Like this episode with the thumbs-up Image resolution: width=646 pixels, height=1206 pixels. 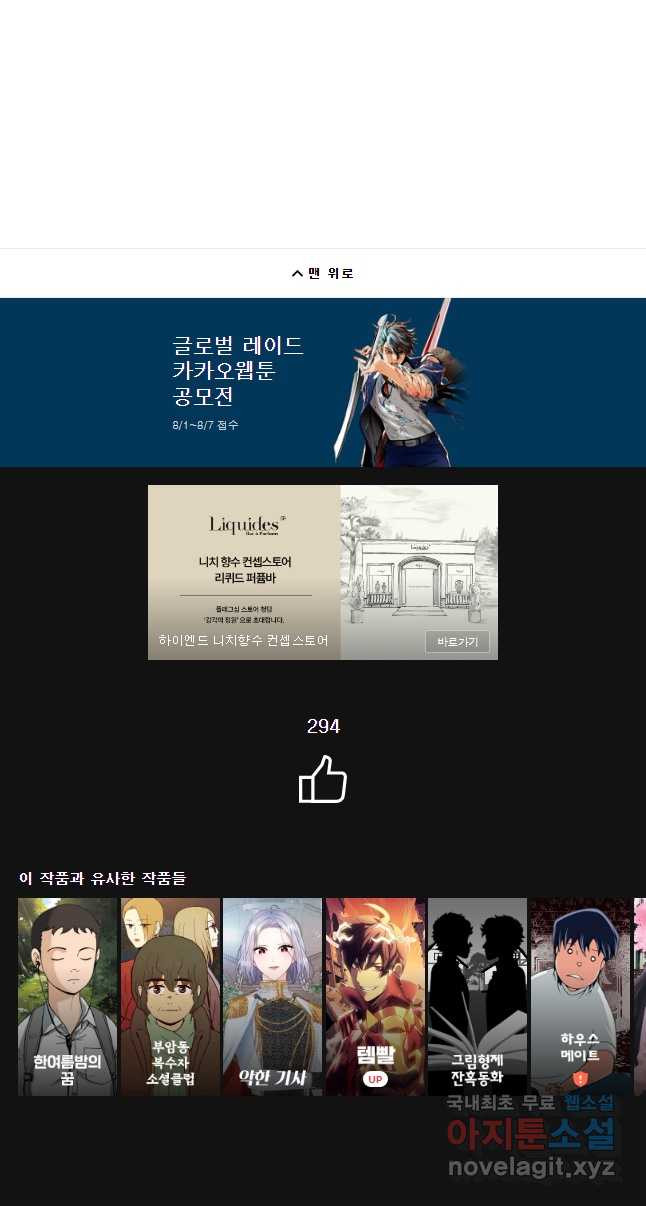pyautogui.click(x=323, y=779)
